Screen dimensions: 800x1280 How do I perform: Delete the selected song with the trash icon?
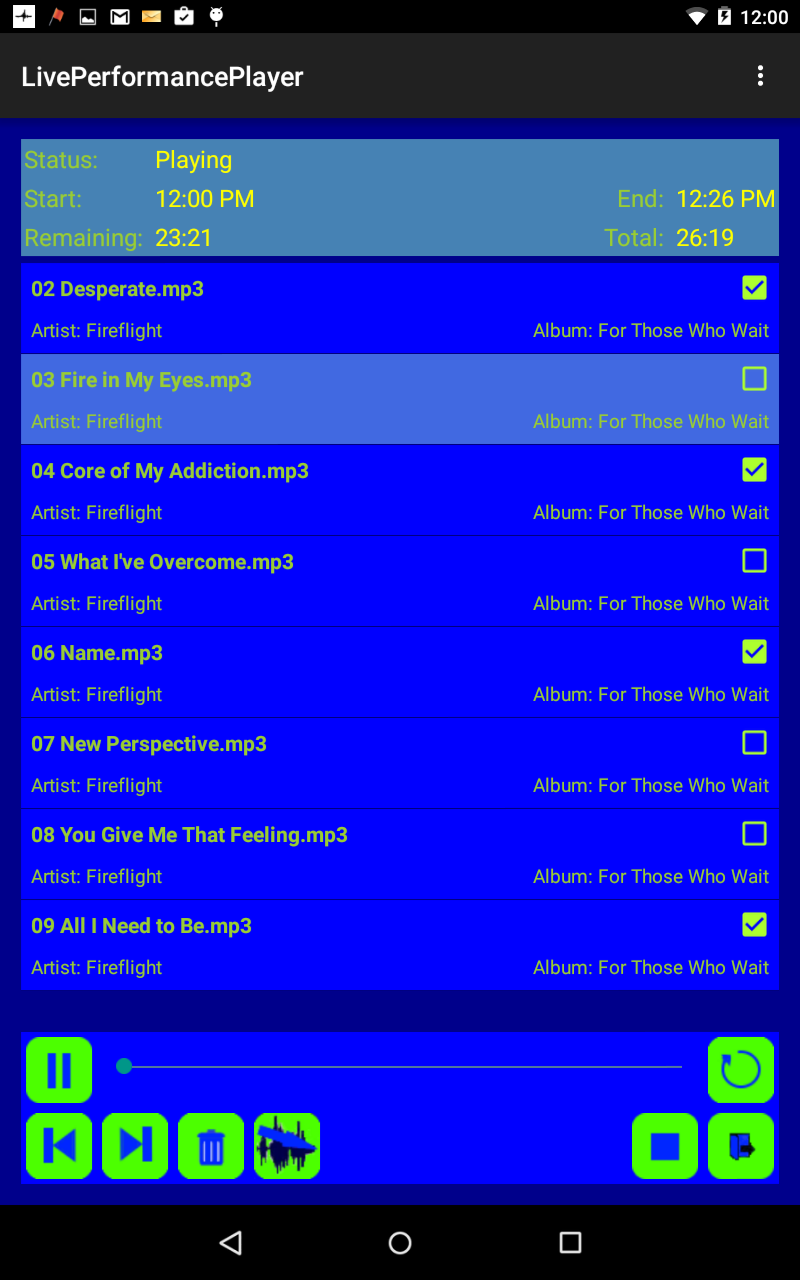pyautogui.click(x=210, y=1146)
